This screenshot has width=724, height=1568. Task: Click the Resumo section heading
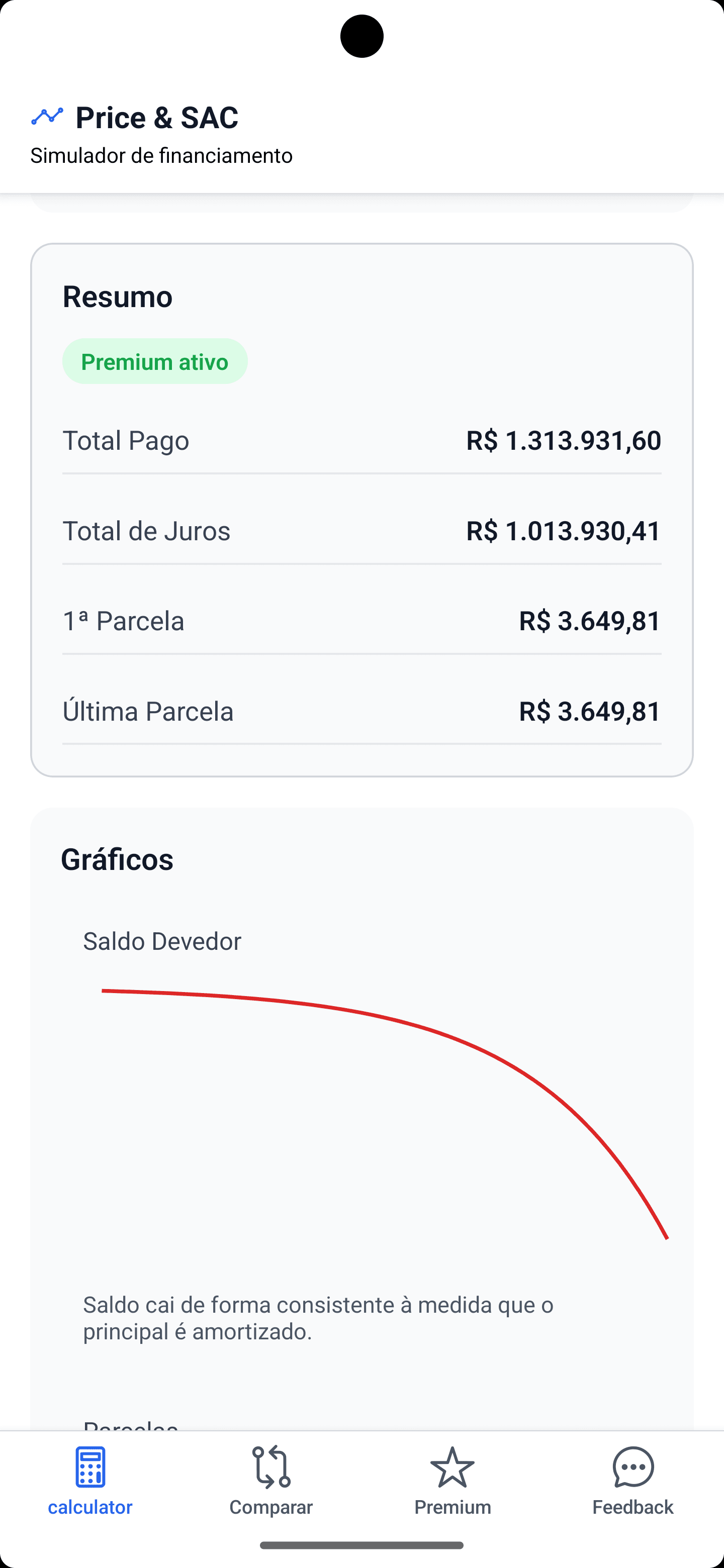point(118,297)
